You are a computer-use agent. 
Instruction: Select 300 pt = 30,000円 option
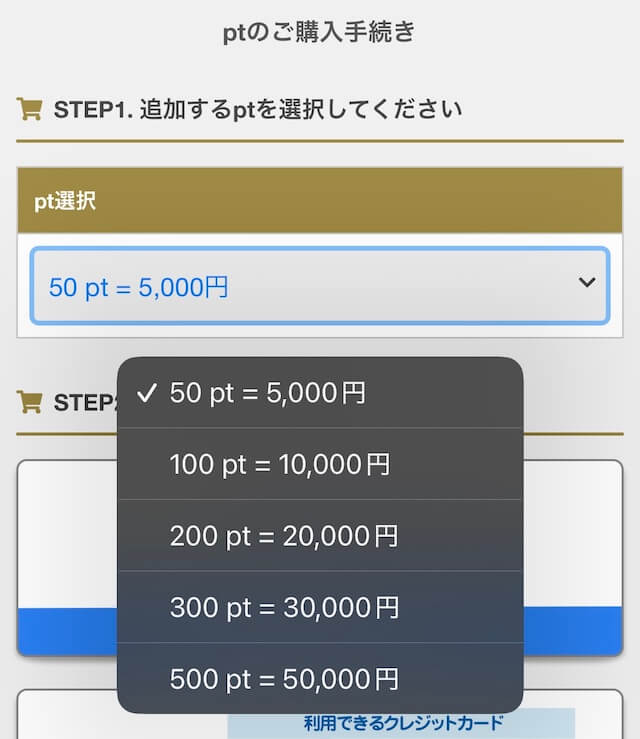[x=284, y=607]
